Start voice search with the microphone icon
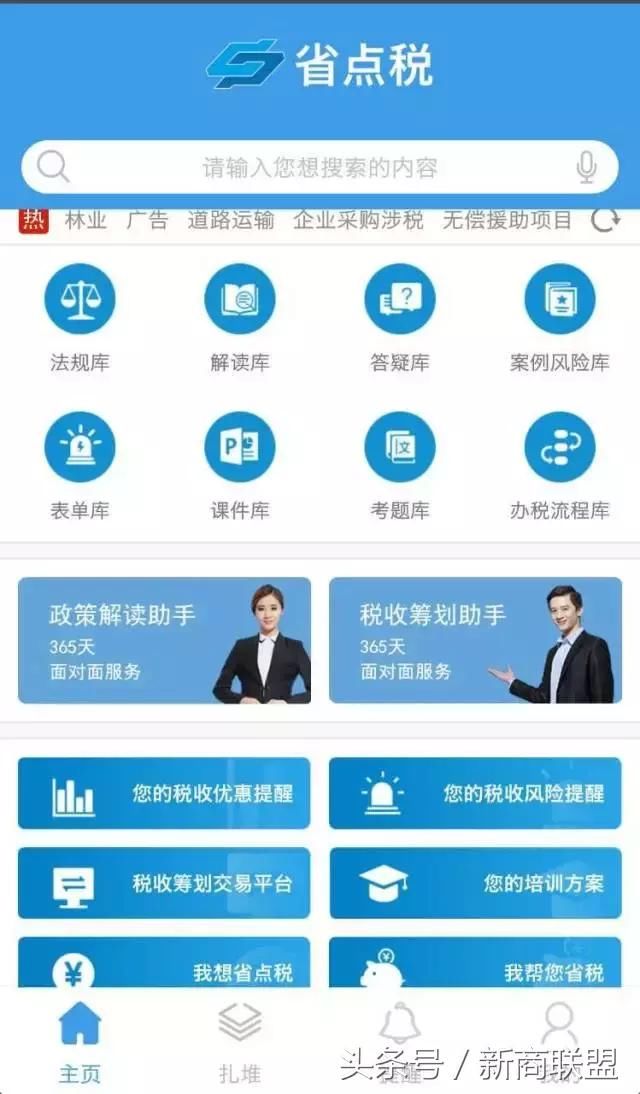Screen dimensions: 640x1094 point(586,167)
